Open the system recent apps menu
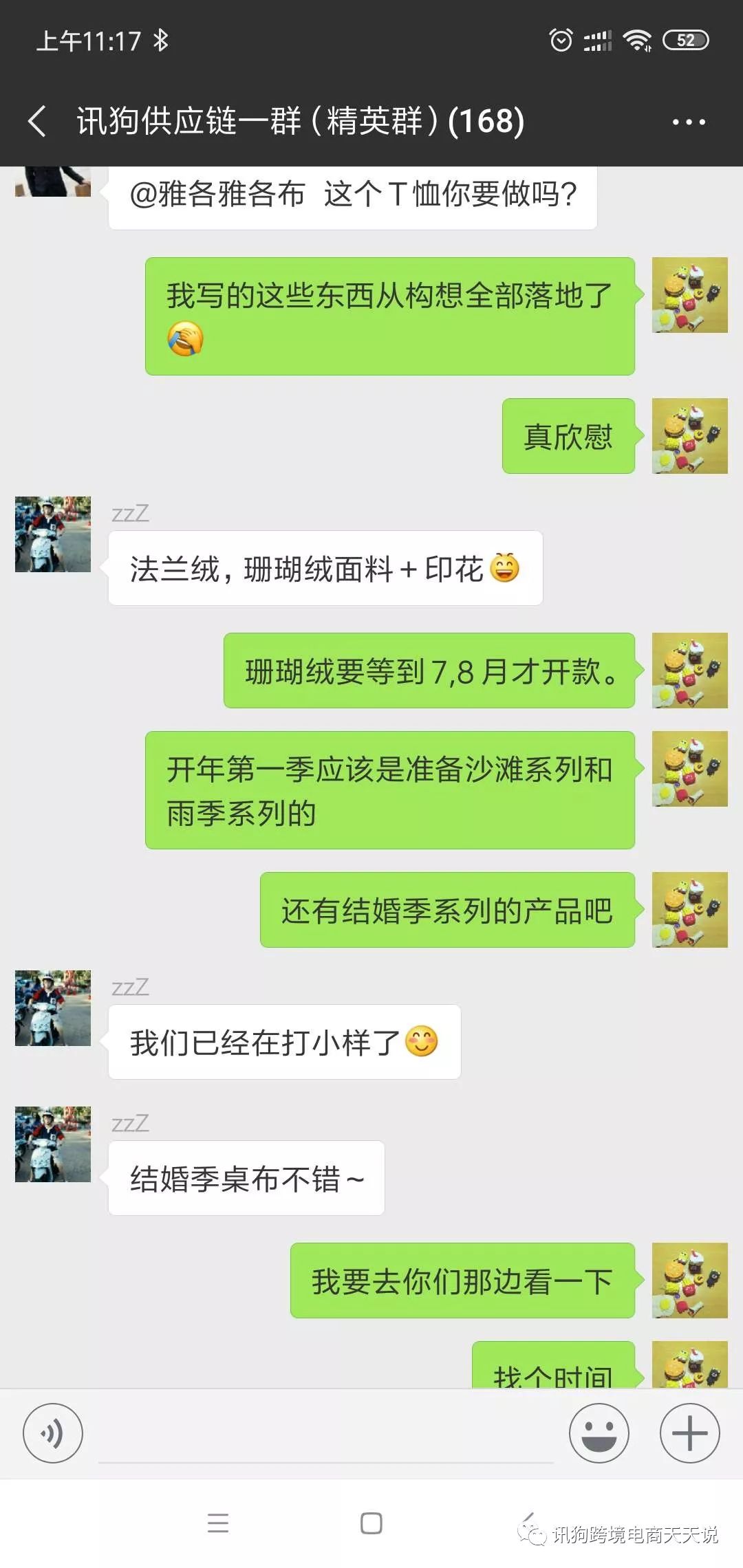This screenshot has height=1568, width=743. pyautogui.click(x=218, y=1523)
